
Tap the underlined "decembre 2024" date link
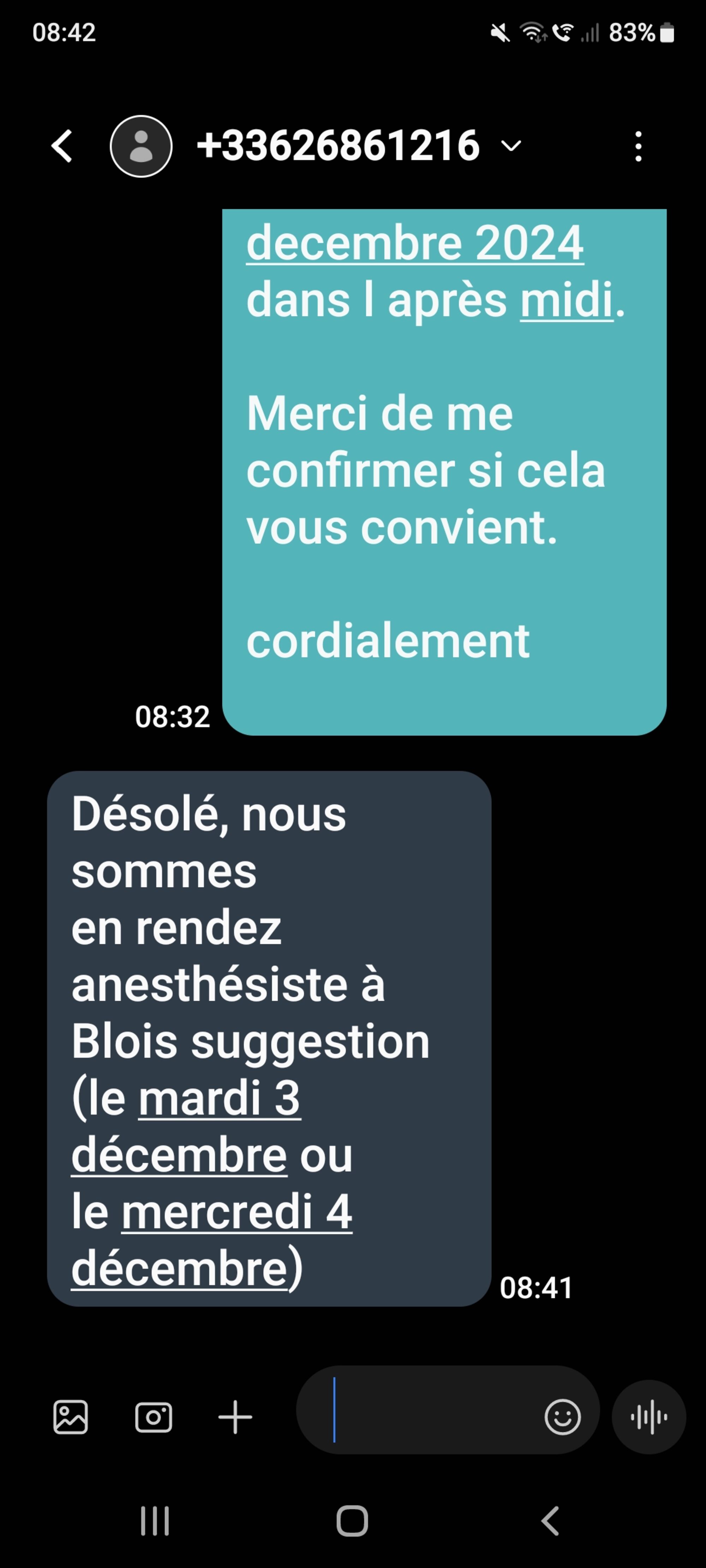point(415,243)
